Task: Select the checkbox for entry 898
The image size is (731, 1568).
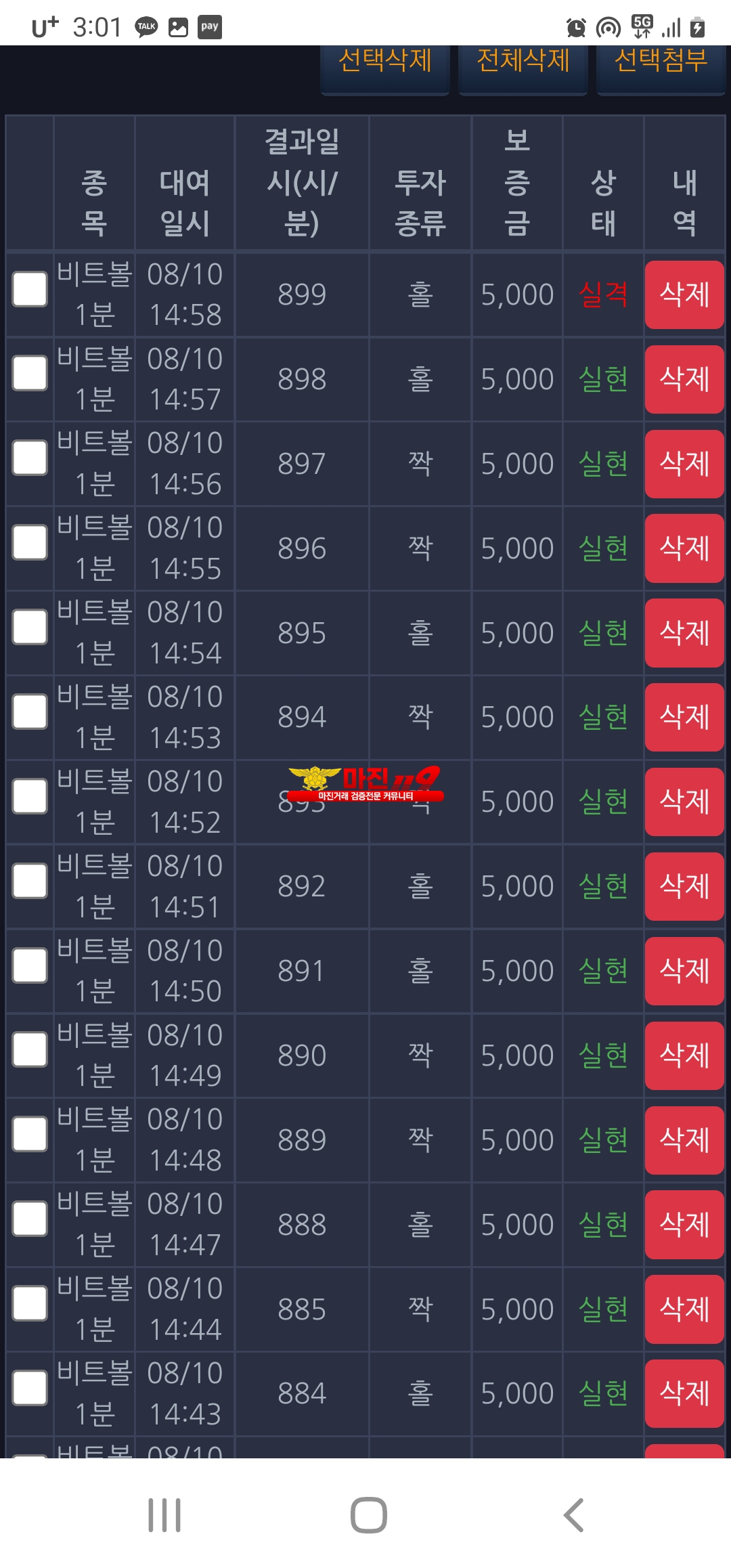Action: point(30,374)
